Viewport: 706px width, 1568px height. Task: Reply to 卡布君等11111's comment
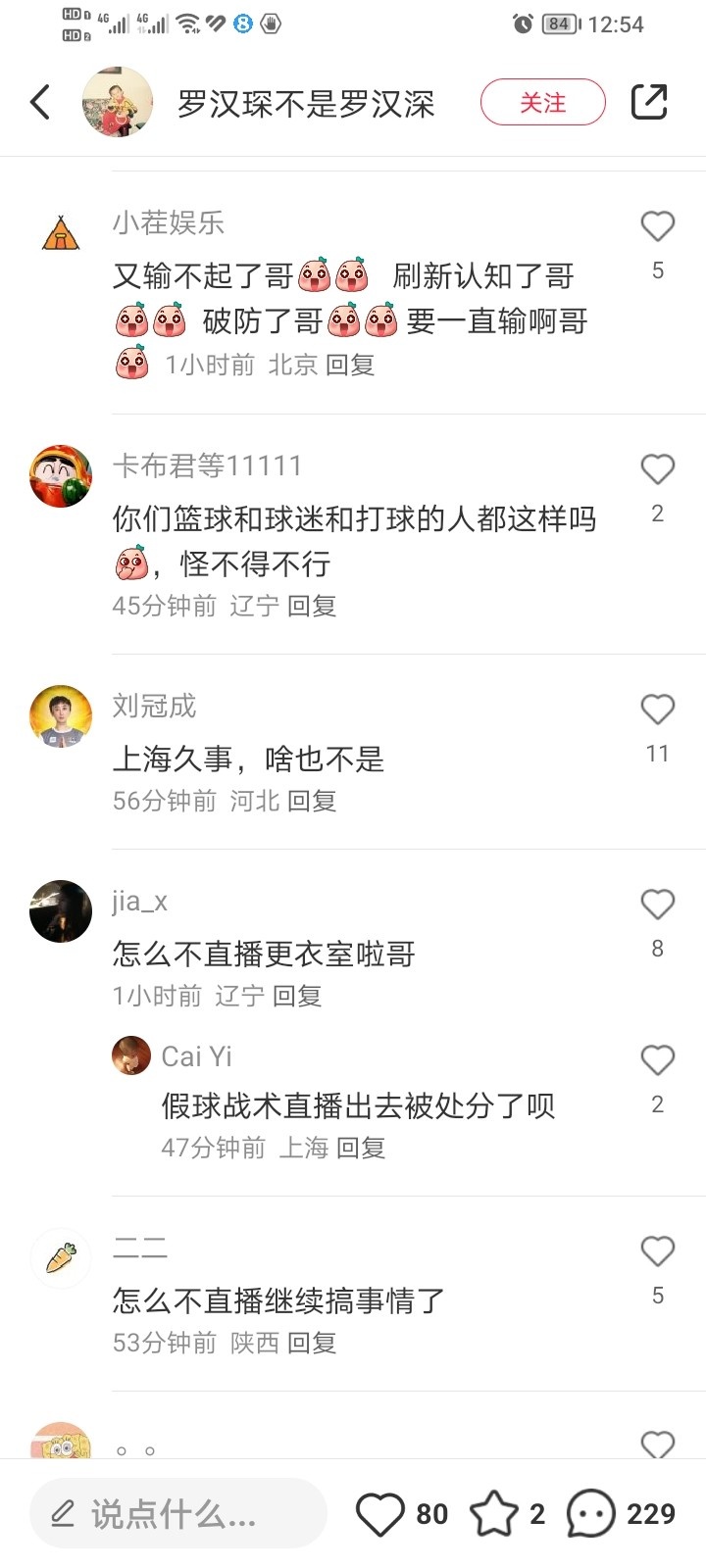coord(312,606)
